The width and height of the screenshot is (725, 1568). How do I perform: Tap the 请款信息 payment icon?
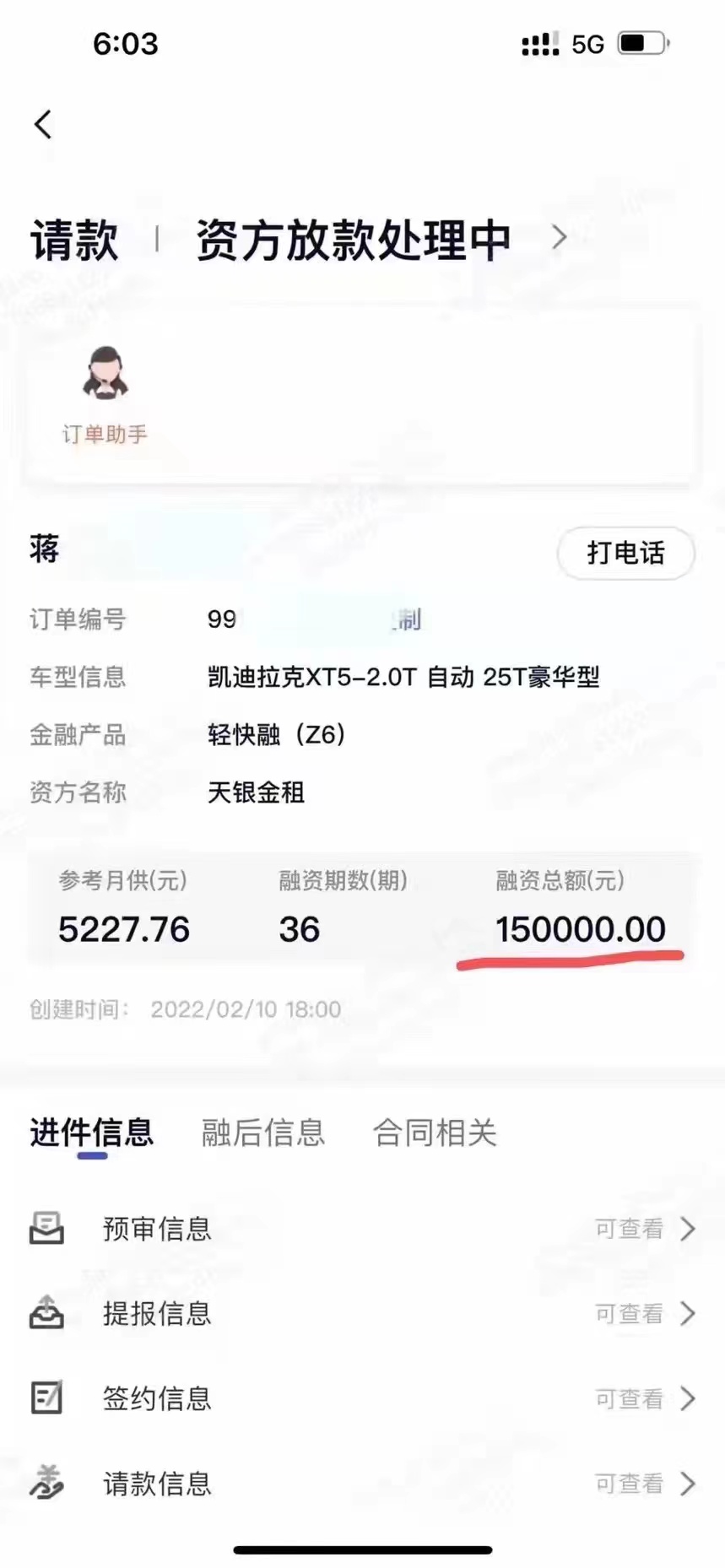click(x=48, y=1484)
